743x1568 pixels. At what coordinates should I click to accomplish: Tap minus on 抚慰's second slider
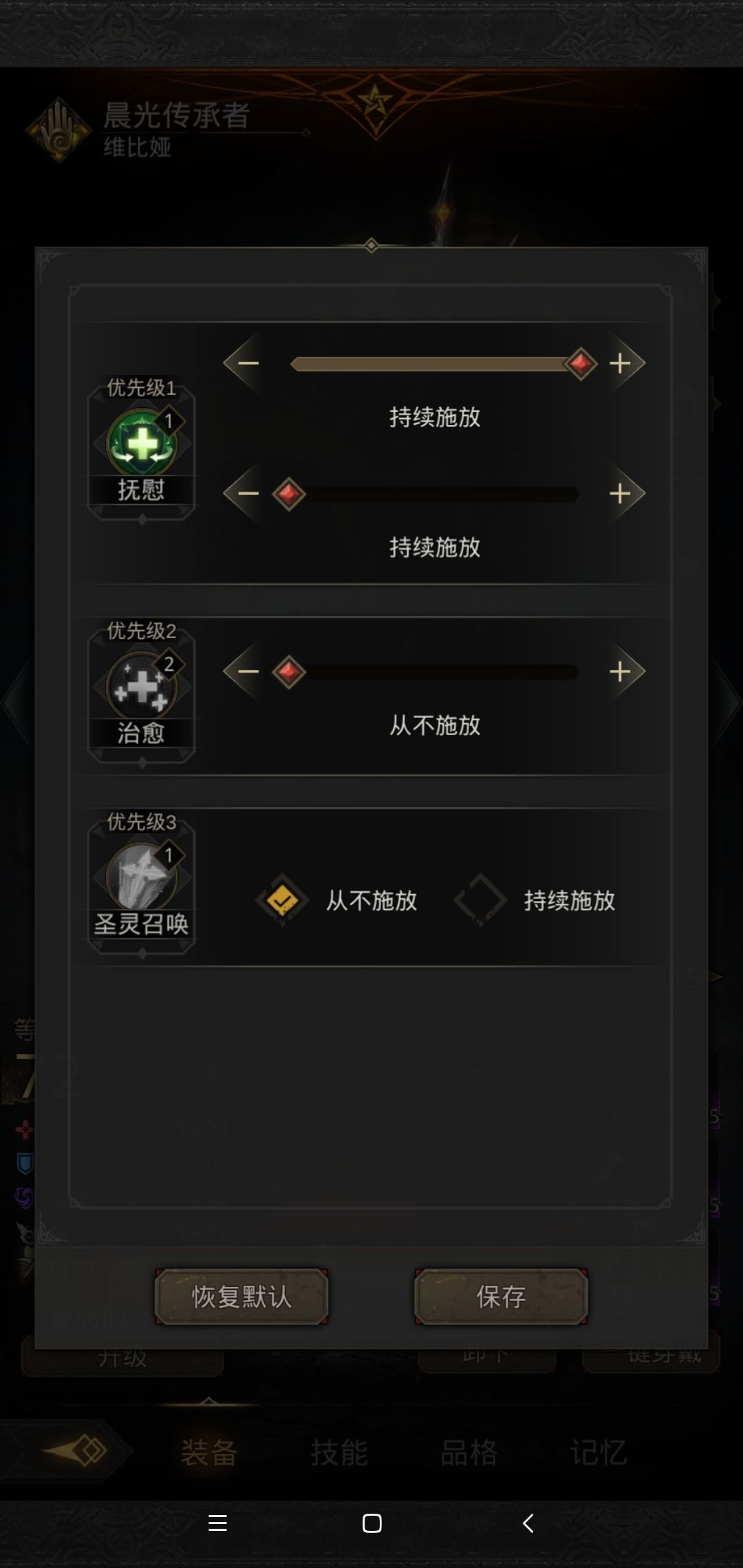coord(246,494)
